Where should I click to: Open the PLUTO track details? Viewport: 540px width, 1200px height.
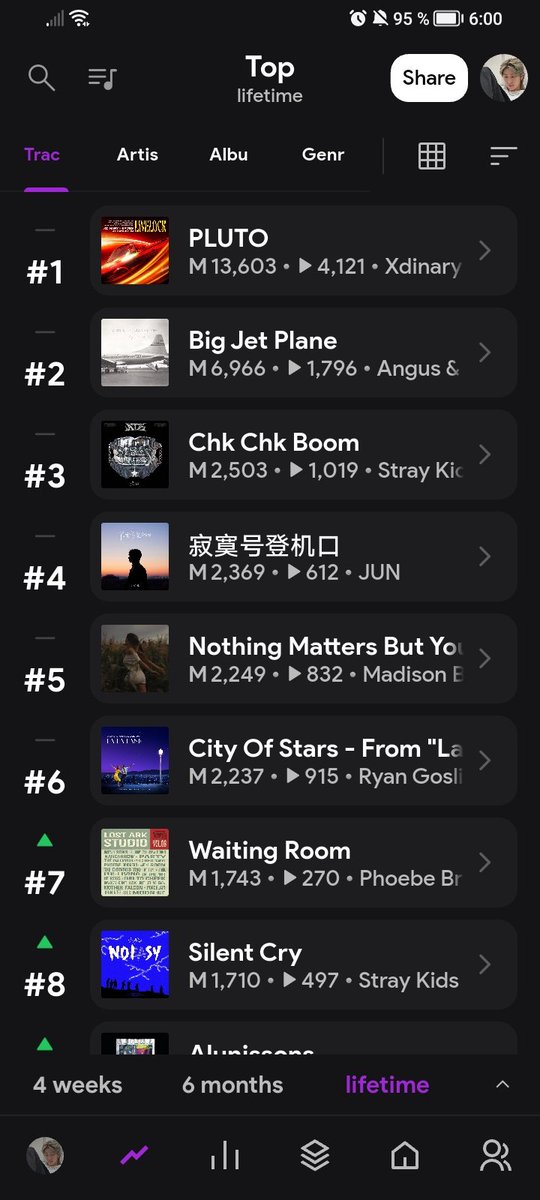coord(304,251)
